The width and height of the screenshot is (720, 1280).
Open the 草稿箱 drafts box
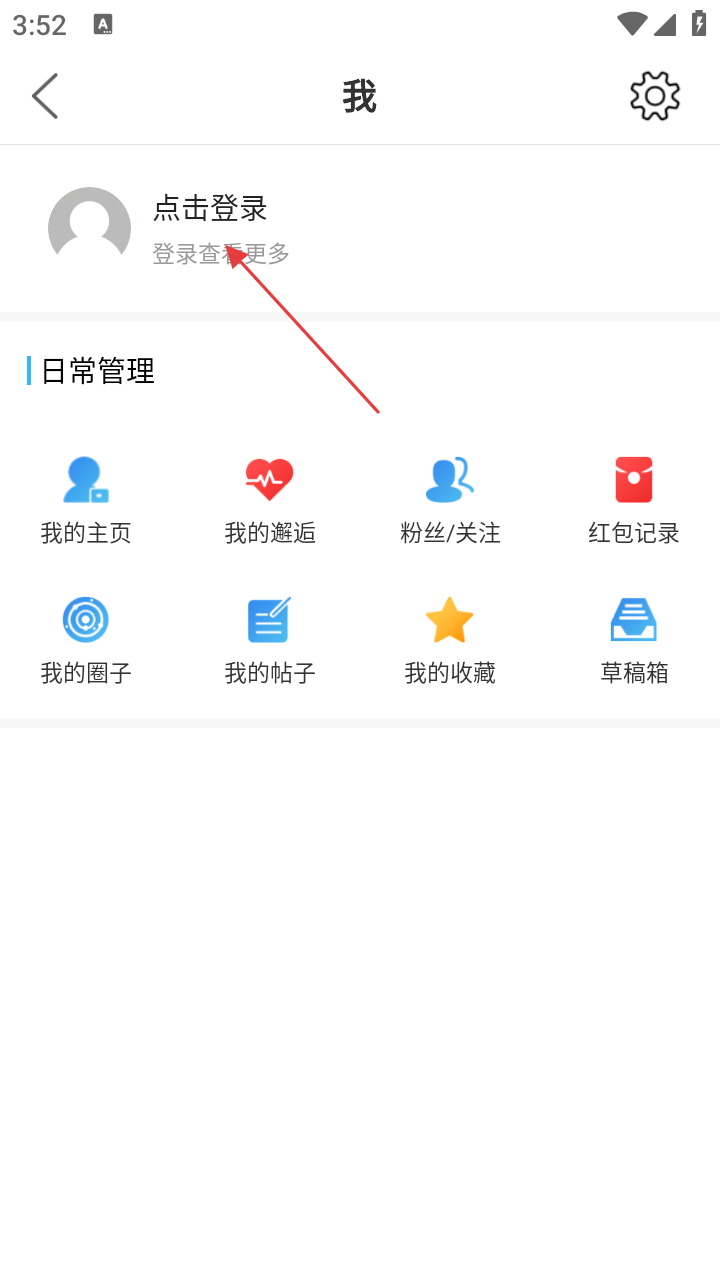[x=634, y=640]
